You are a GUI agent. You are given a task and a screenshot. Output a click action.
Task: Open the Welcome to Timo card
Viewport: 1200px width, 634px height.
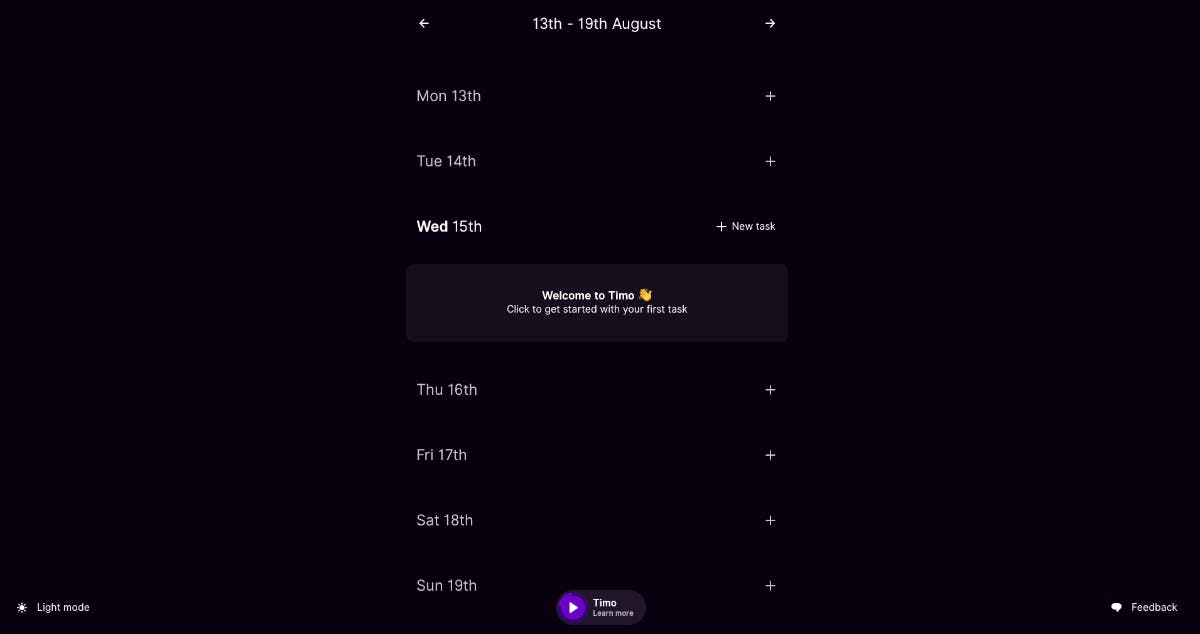pos(597,302)
